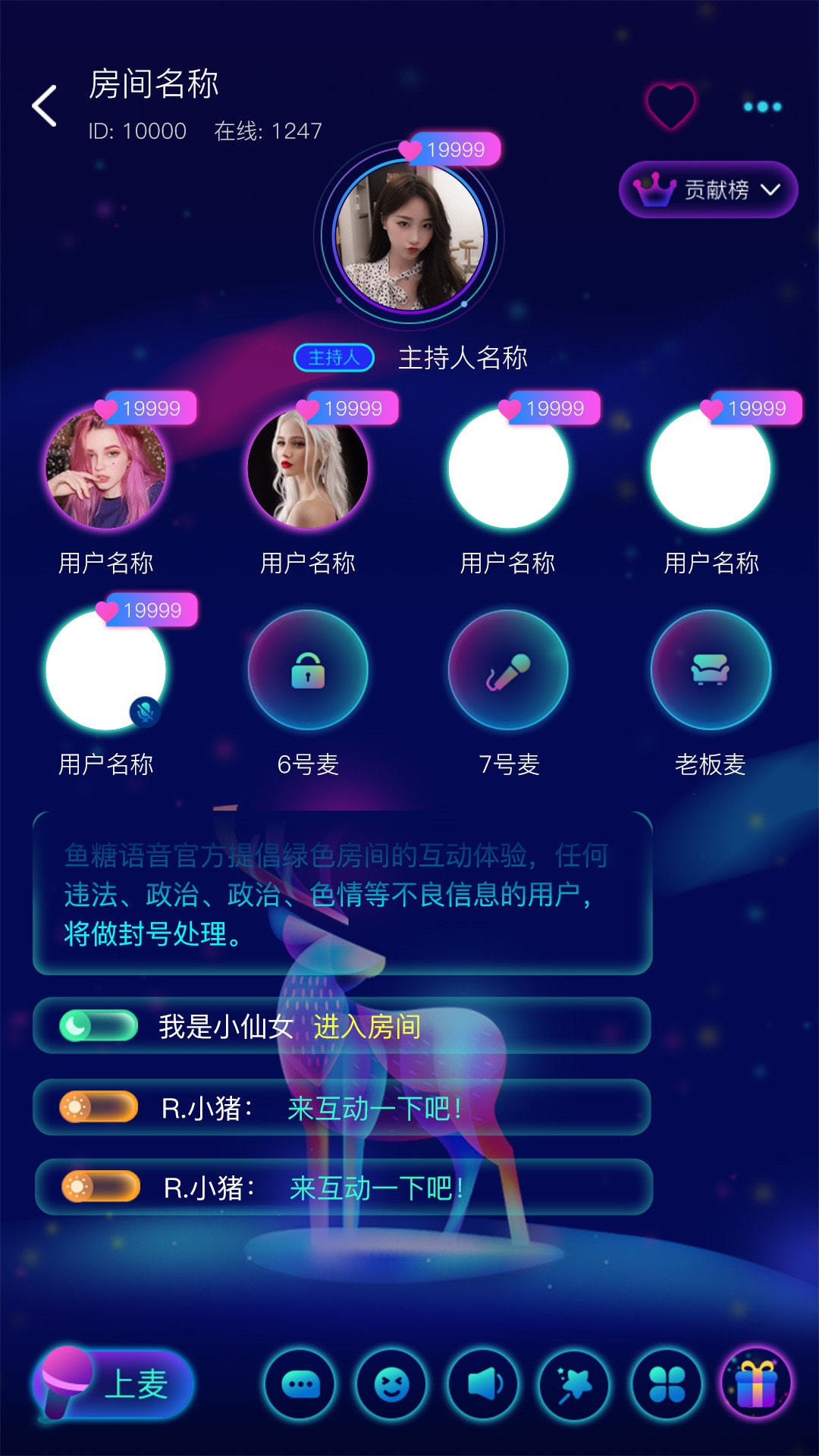Open the host's avatar profile
Image resolution: width=819 pixels, height=1456 pixels.
409,236
